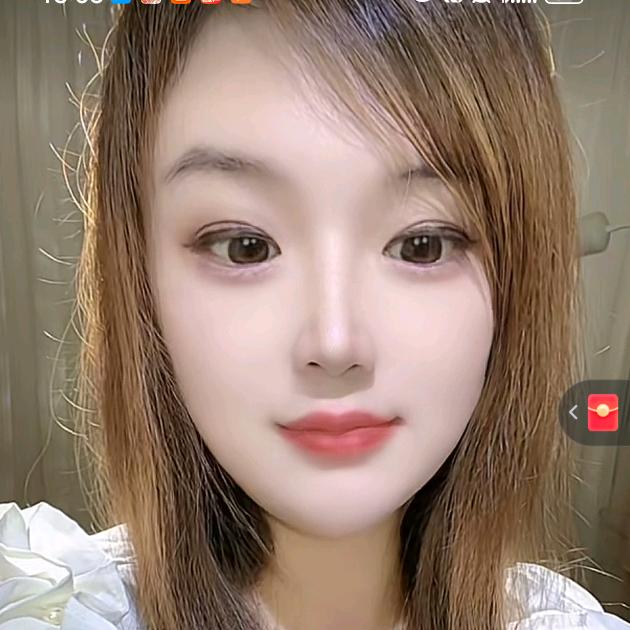Open the red envelope floating widget
Screen dimensions: 630x630
[603, 412]
